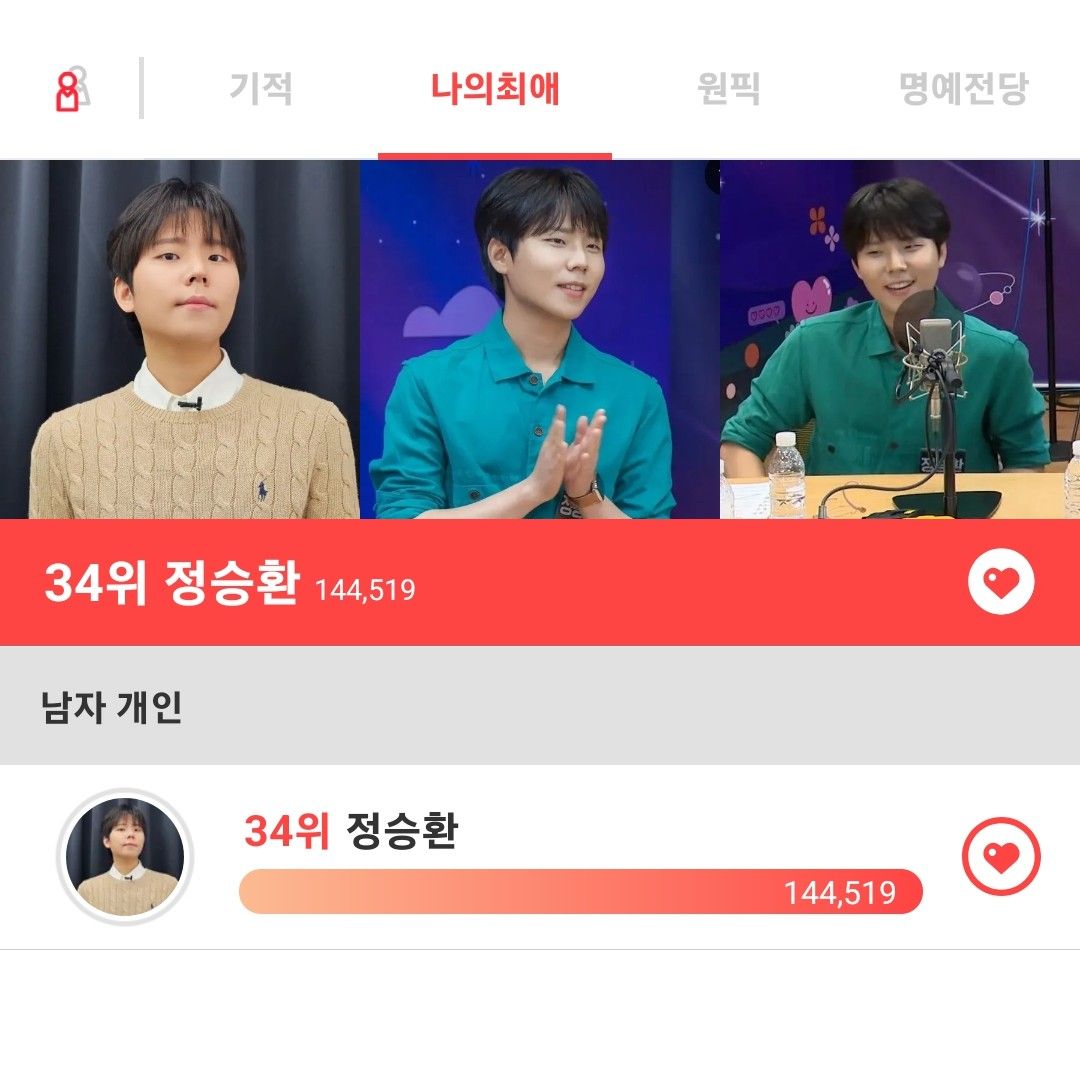The width and height of the screenshot is (1080, 1080).
Task: Switch to the 원픽 tab
Action: coord(728,89)
